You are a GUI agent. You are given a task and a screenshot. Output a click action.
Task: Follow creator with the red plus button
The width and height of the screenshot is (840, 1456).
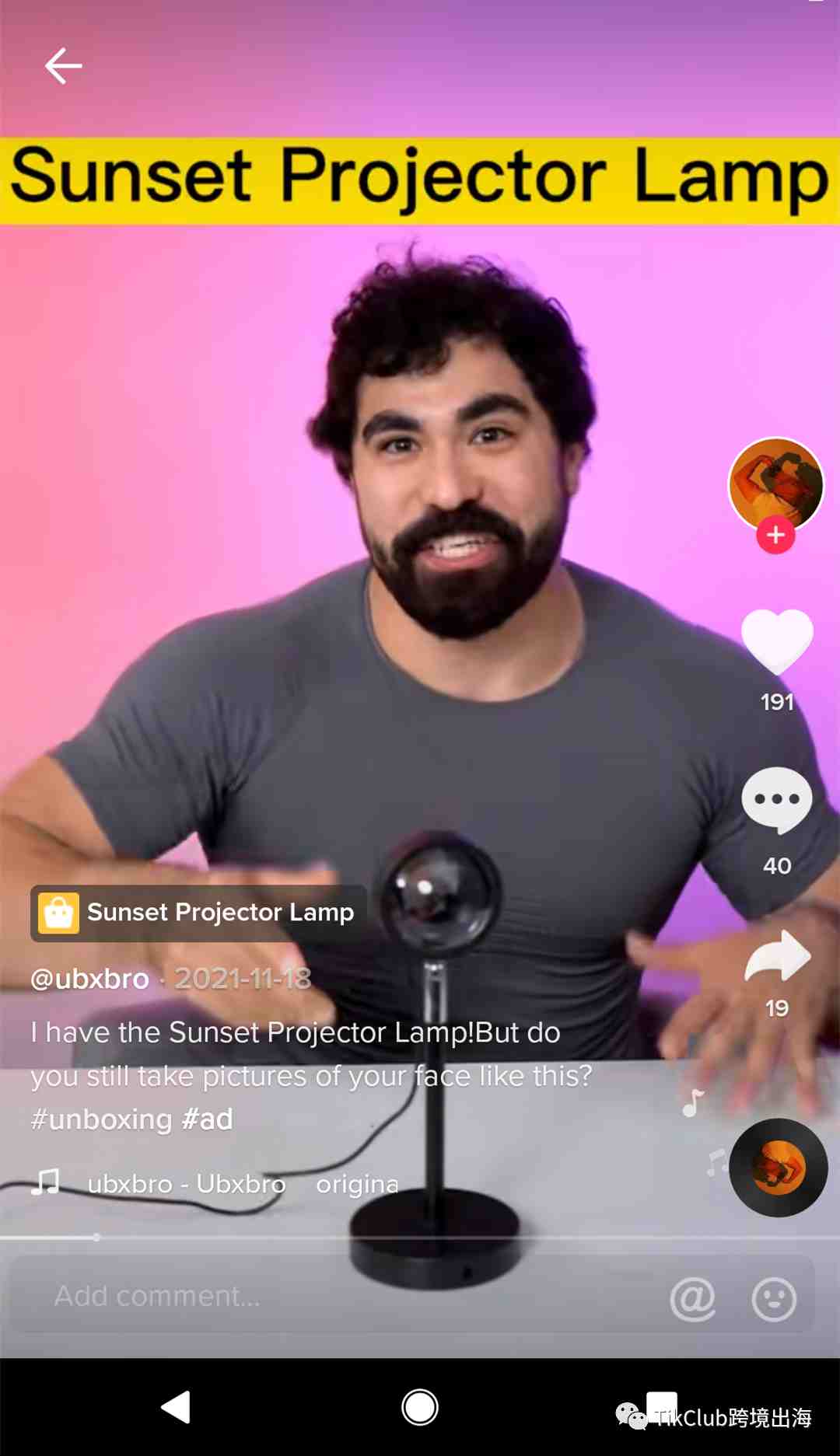point(775,535)
